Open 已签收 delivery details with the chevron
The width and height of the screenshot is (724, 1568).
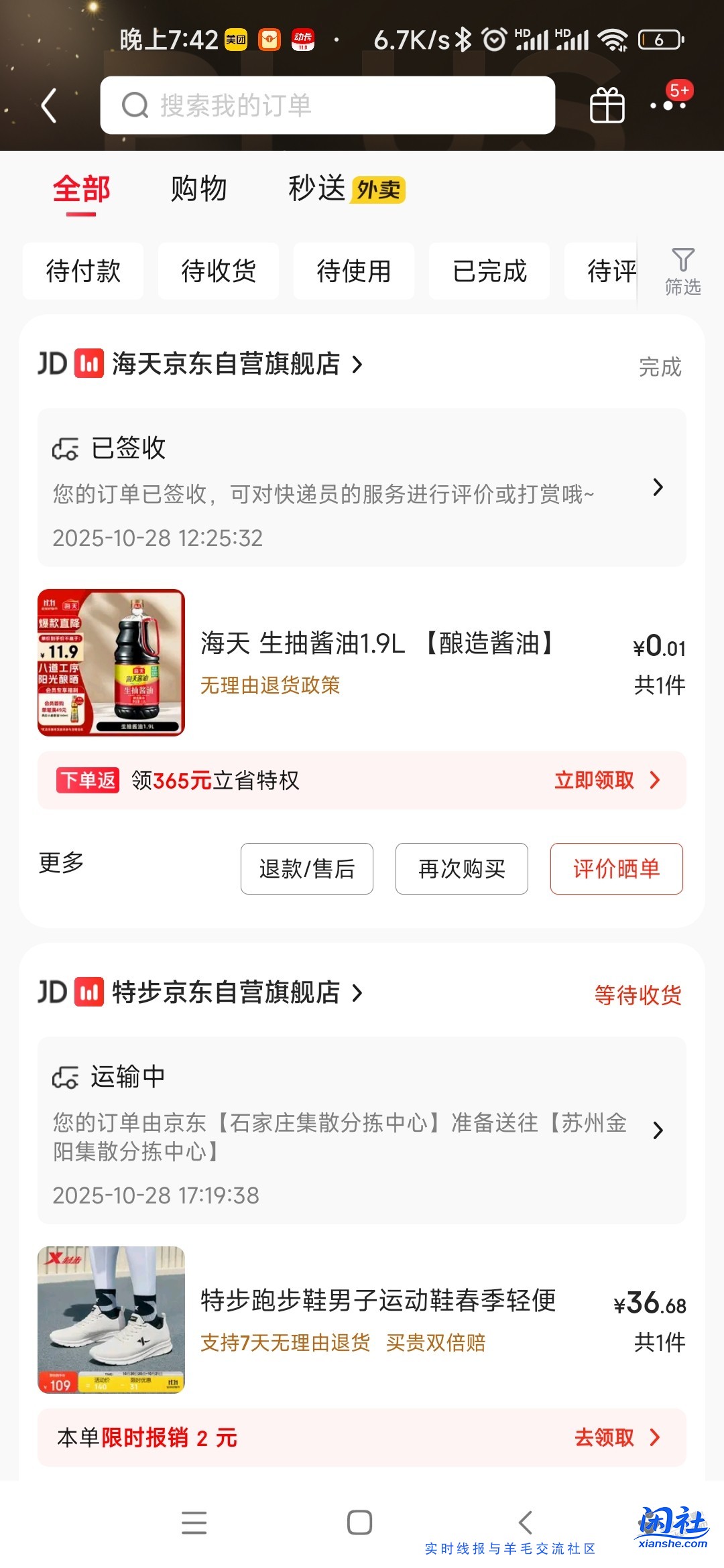coord(658,490)
